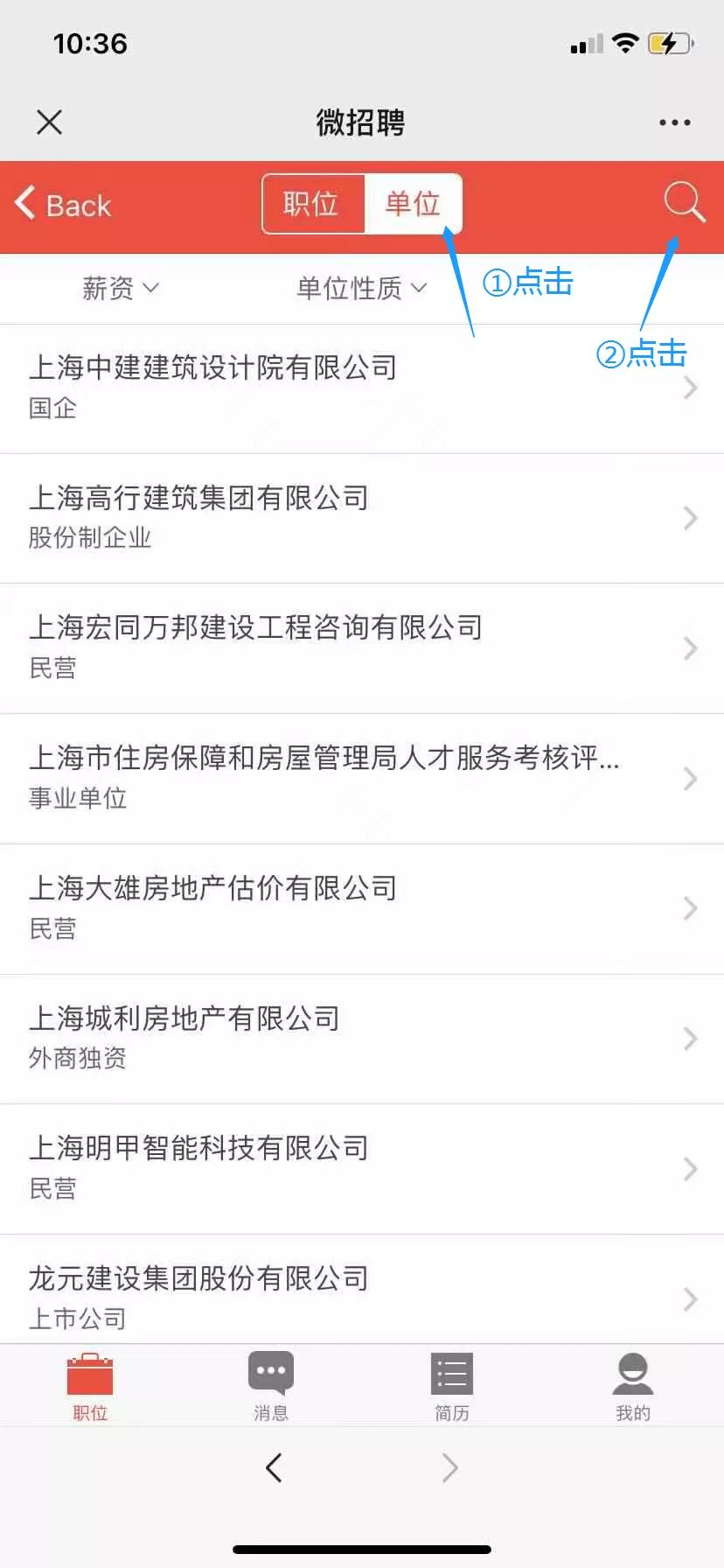The width and height of the screenshot is (724, 1568).
Task: Tap the previous page left arrow
Action: tap(274, 1468)
